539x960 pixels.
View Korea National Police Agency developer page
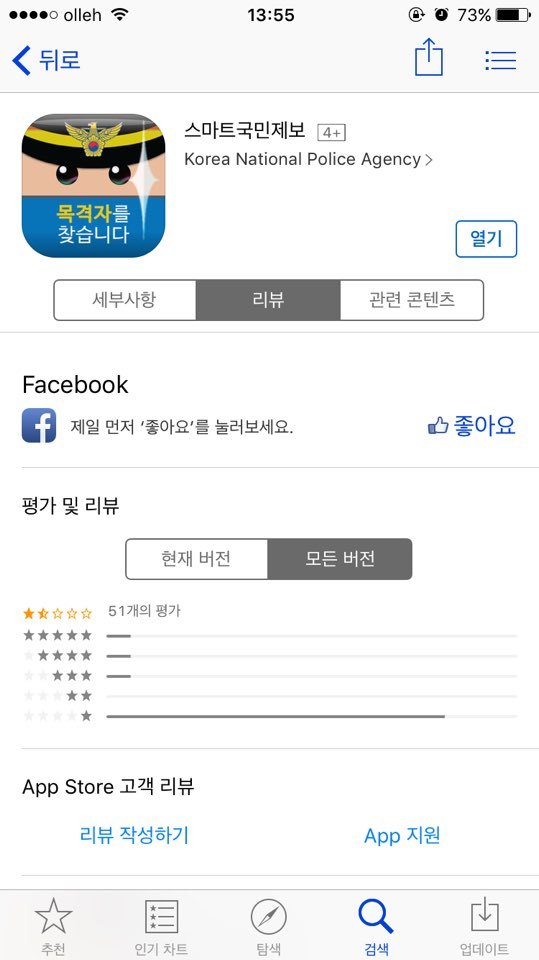click(x=308, y=159)
